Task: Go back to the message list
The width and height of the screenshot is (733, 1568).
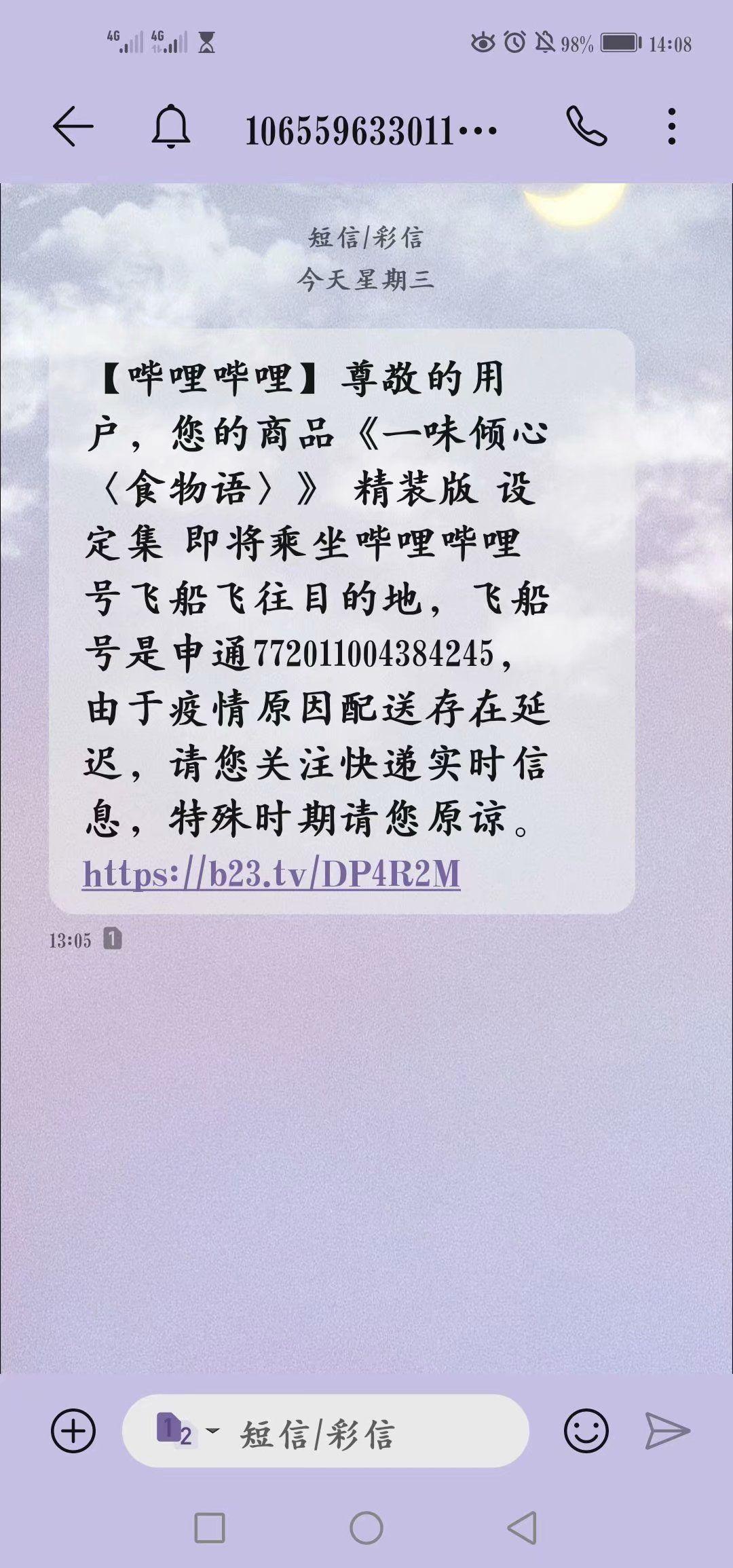Action: tap(73, 127)
